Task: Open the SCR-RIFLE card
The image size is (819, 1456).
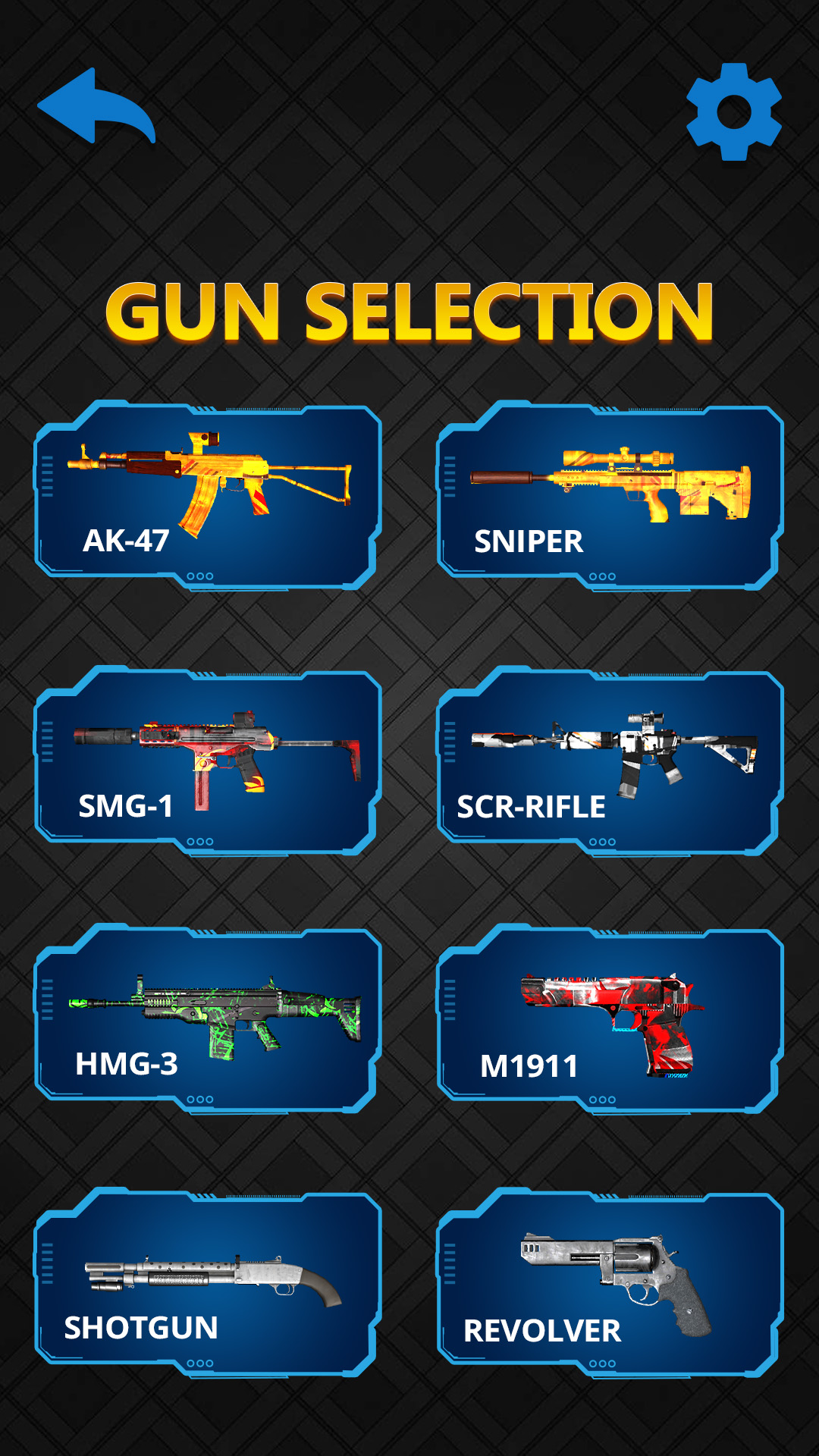Action: coord(610,761)
